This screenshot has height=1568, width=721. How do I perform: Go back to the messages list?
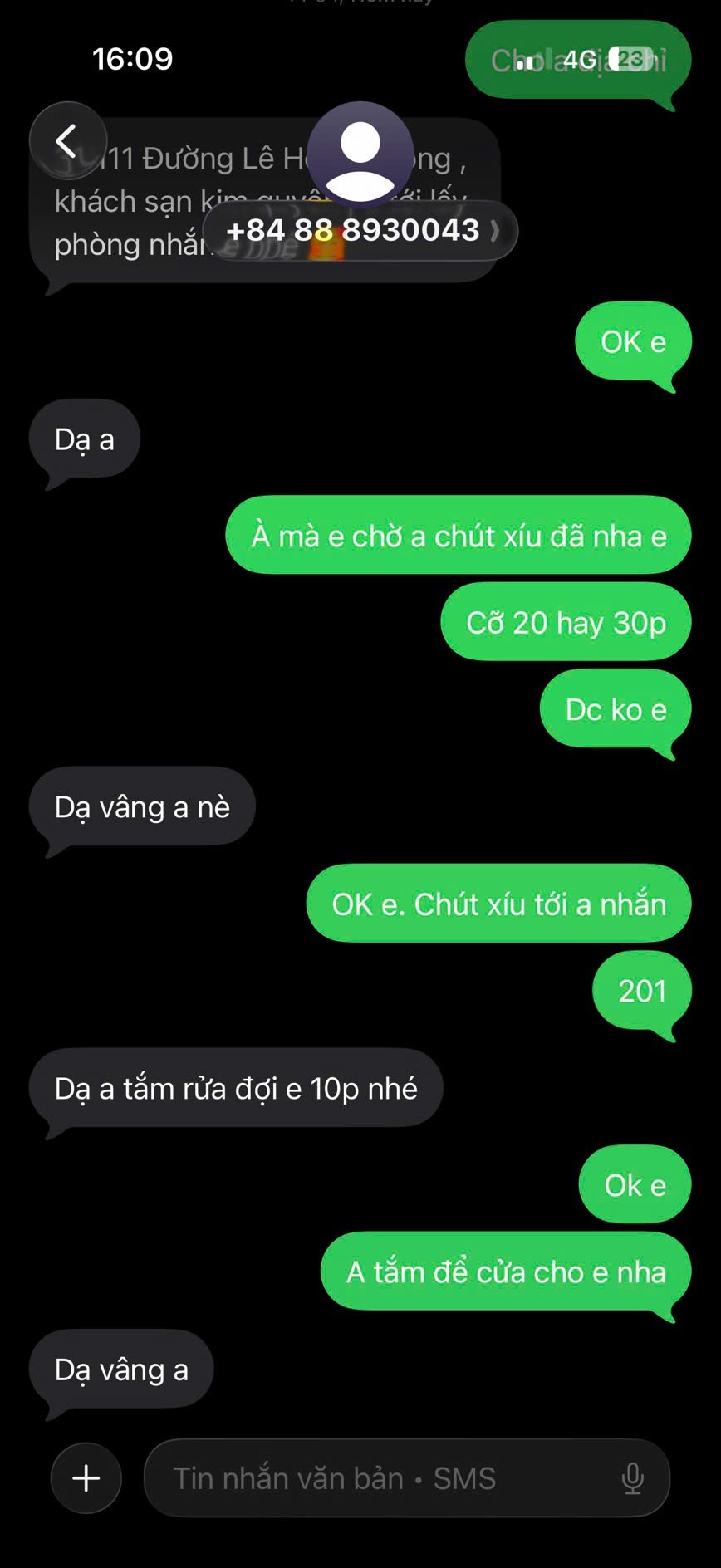coord(67,141)
